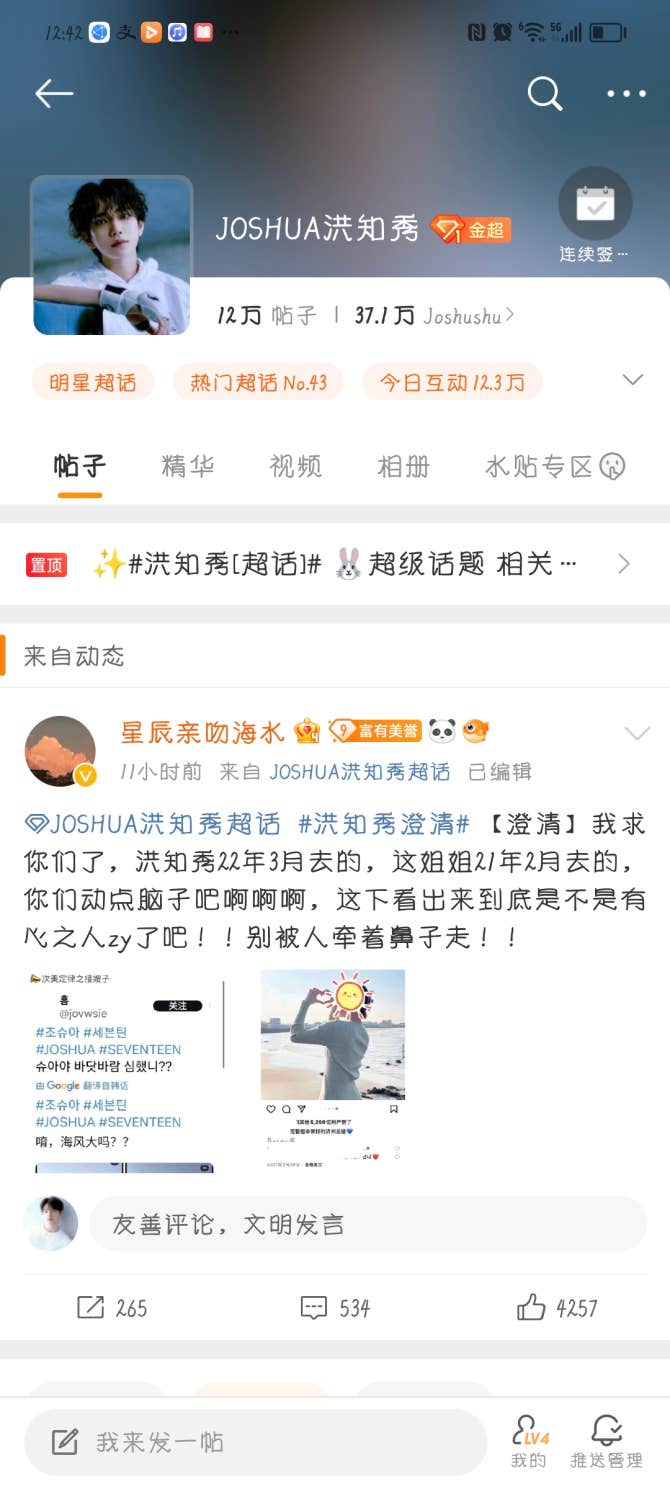Open 推送管理 push settings
670x1489 pixels.
[x=606, y=1442]
